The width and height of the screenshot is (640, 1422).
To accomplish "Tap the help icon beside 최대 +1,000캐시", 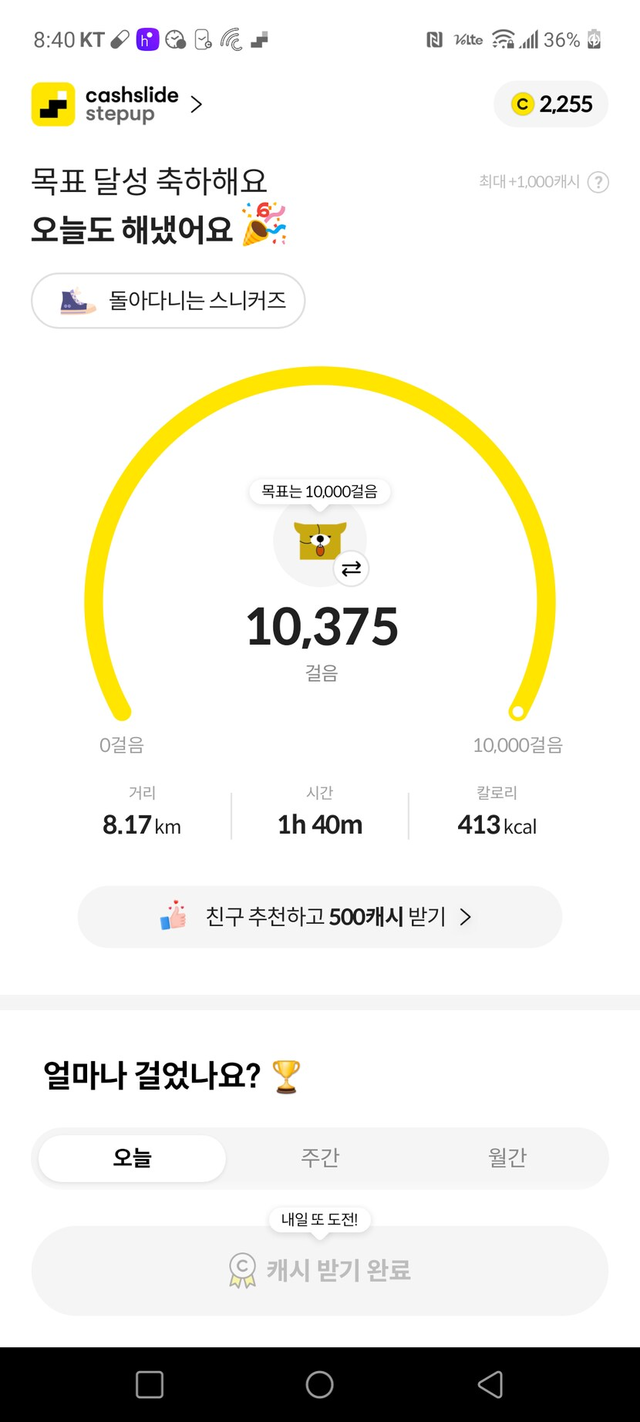I will pyautogui.click(x=598, y=182).
